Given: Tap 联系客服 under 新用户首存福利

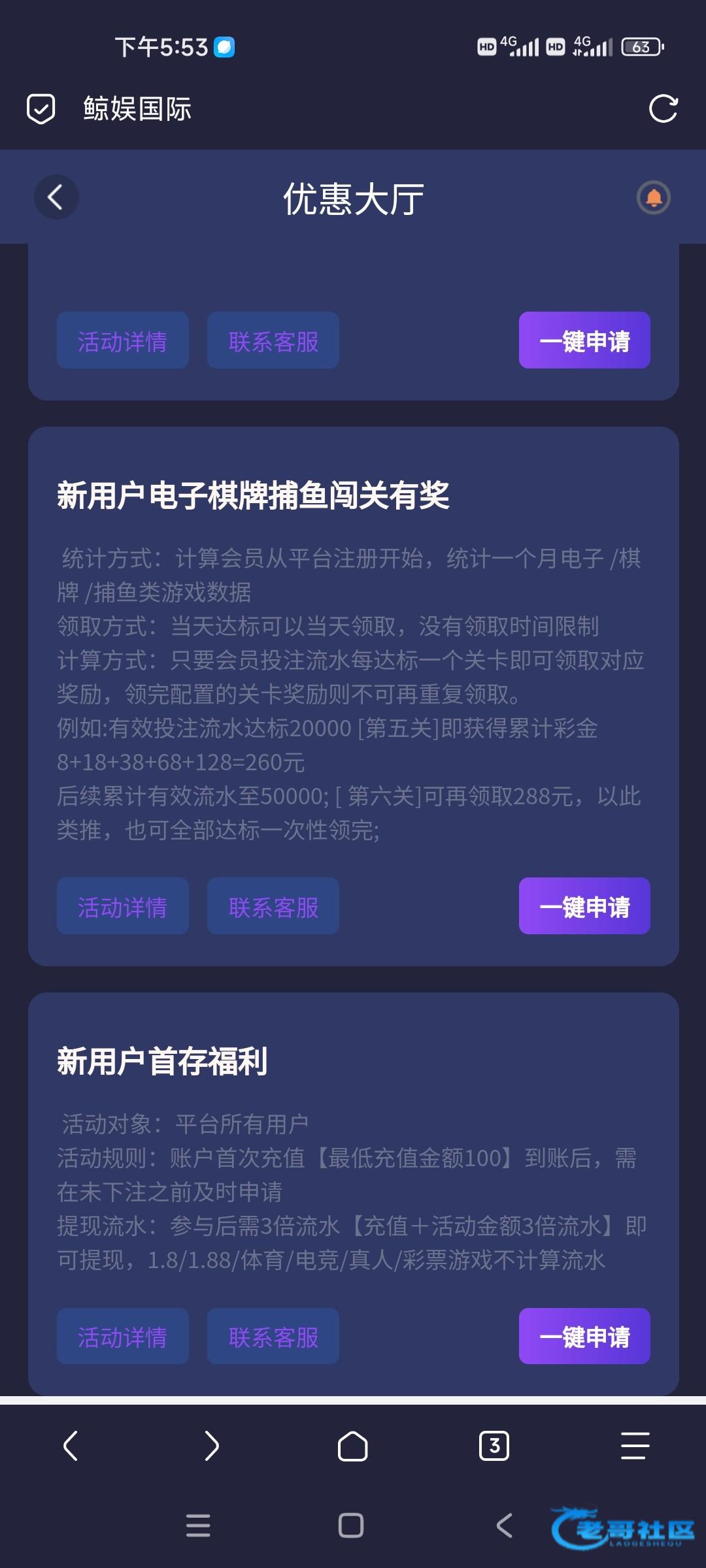Looking at the screenshot, I should pyautogui.click(x=273, y=1337).
